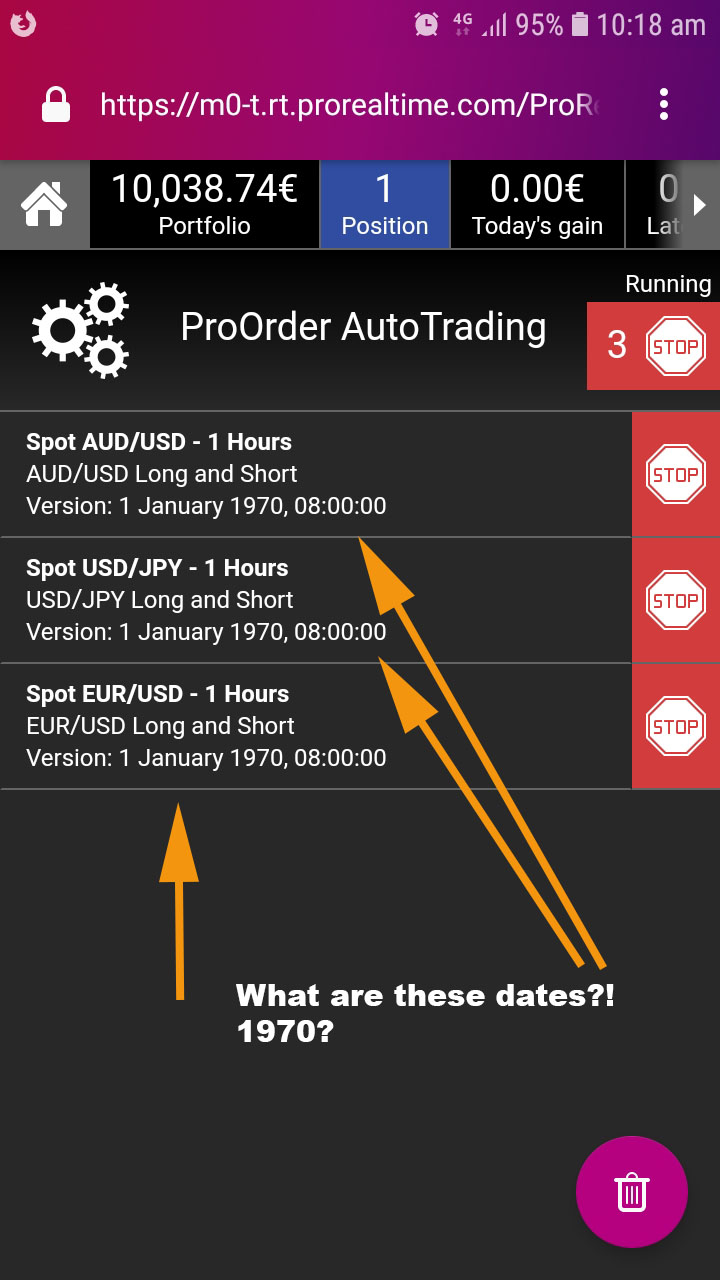
Task: Open Today's gain panel
Action: coord(537,205)
